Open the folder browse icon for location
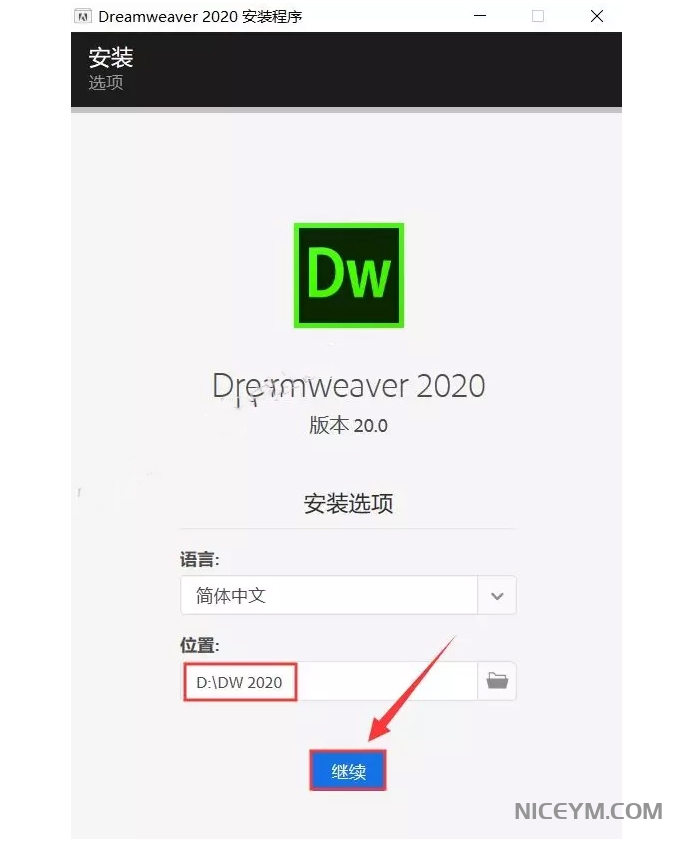This screenshot has height=849, width=692. coord(497,682)
